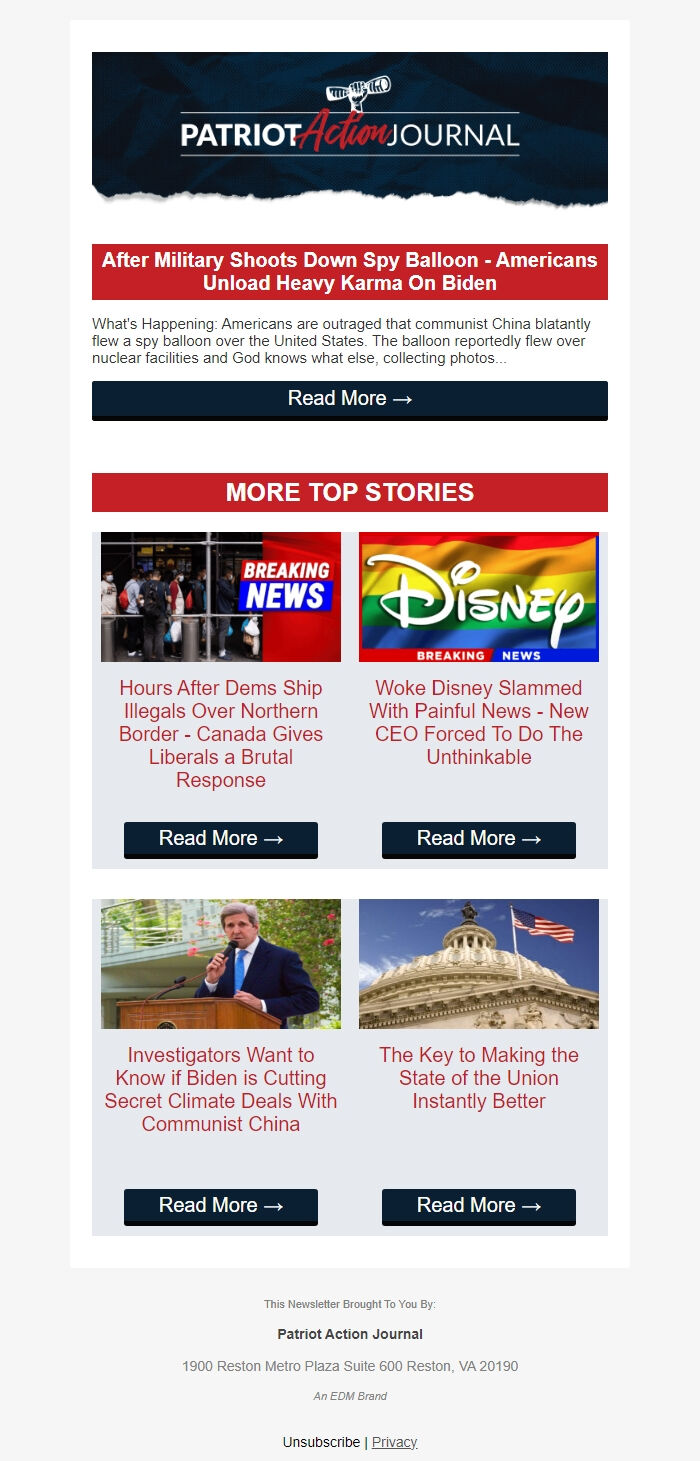Open the 'Woke Disney Slammed' headline
This screenshot has height=1461, width=700.
[479, 722]
